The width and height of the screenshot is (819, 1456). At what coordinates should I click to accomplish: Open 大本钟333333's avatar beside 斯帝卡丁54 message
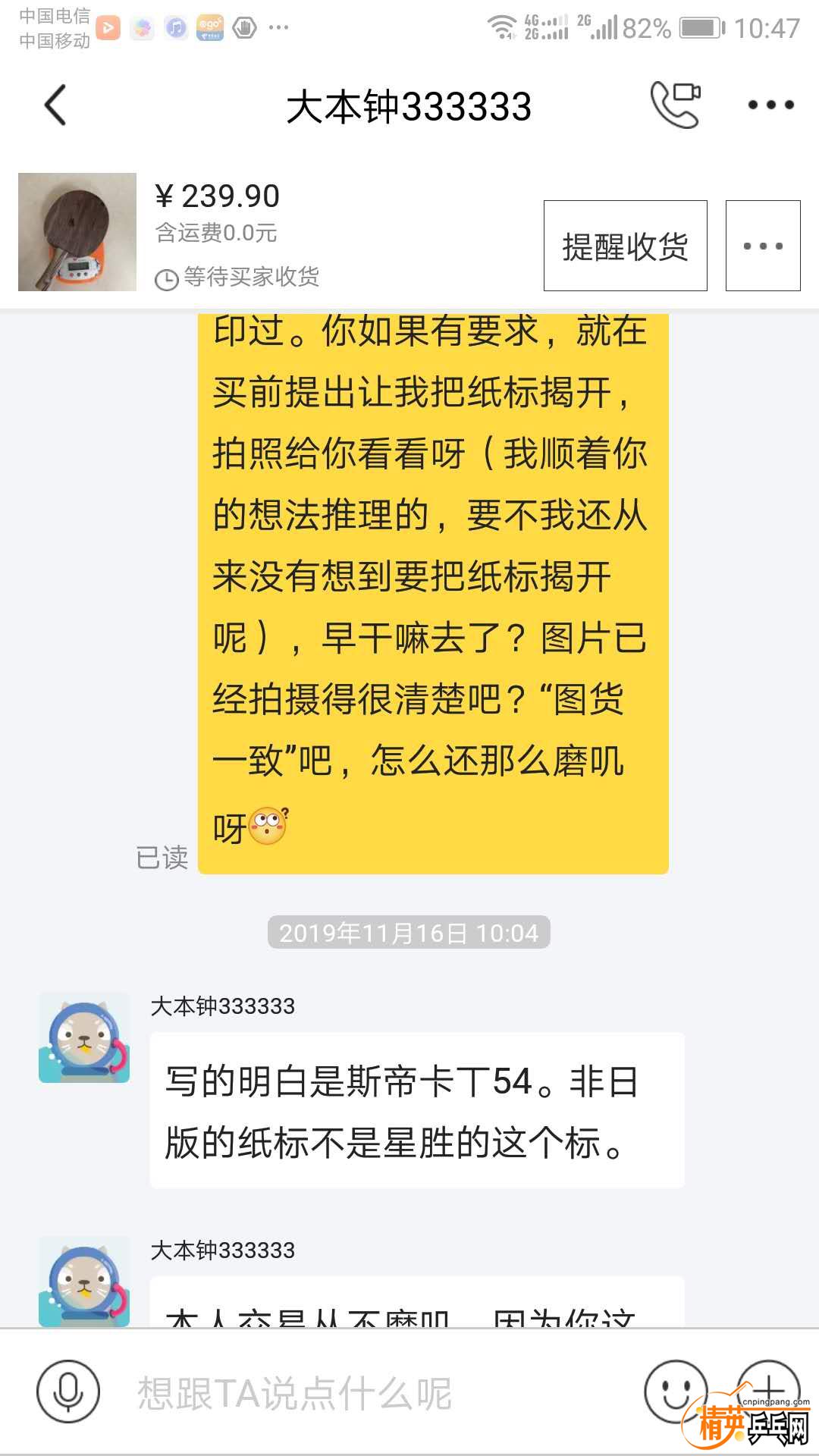(84, 1037)
